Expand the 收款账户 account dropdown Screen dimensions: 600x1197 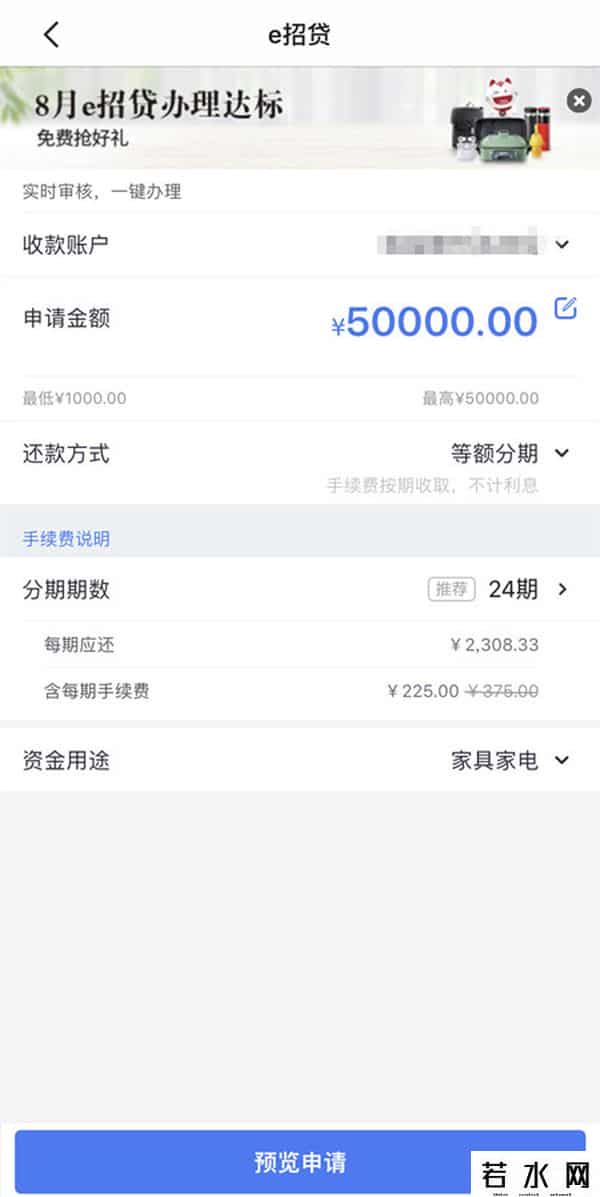[562, 244]
